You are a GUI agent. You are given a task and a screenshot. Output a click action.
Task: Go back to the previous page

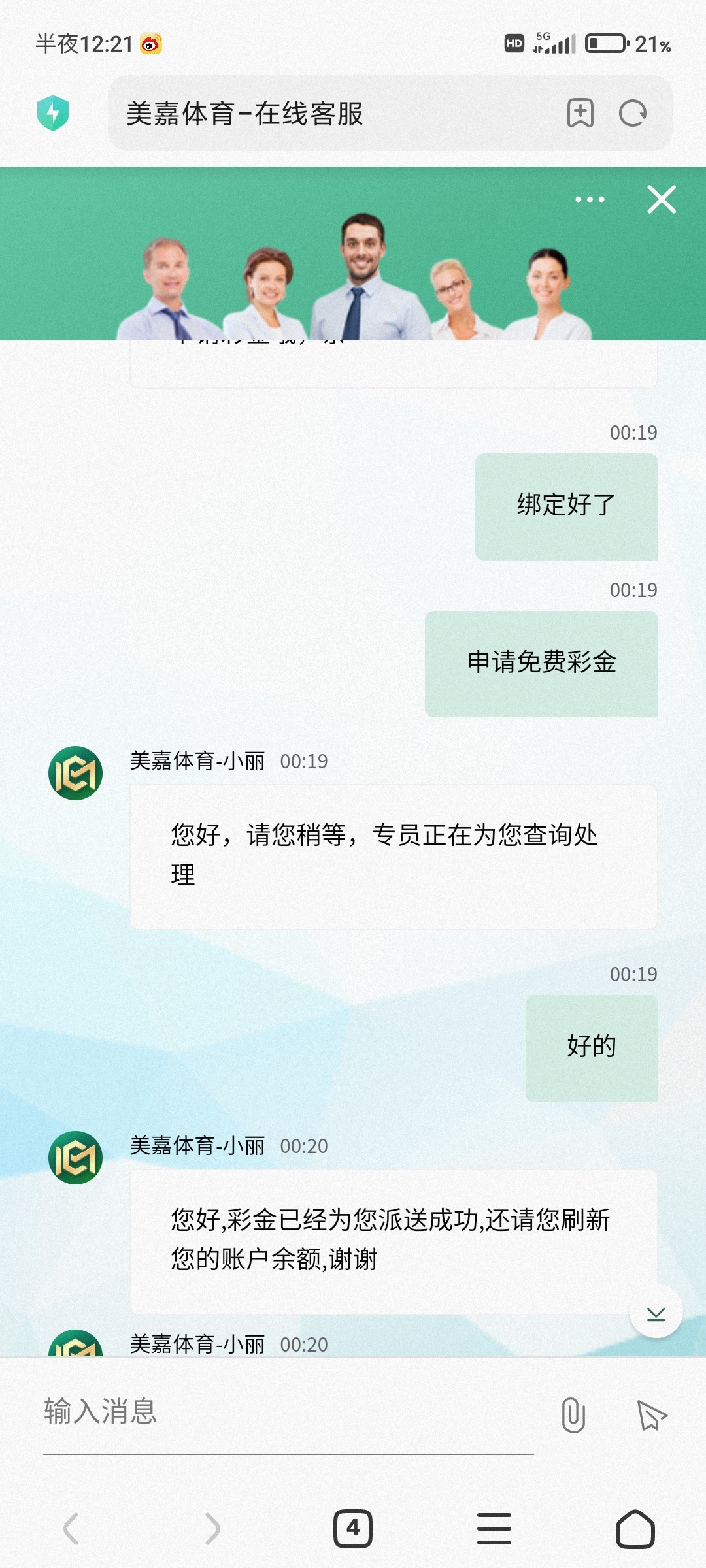tap(71, 1529)
